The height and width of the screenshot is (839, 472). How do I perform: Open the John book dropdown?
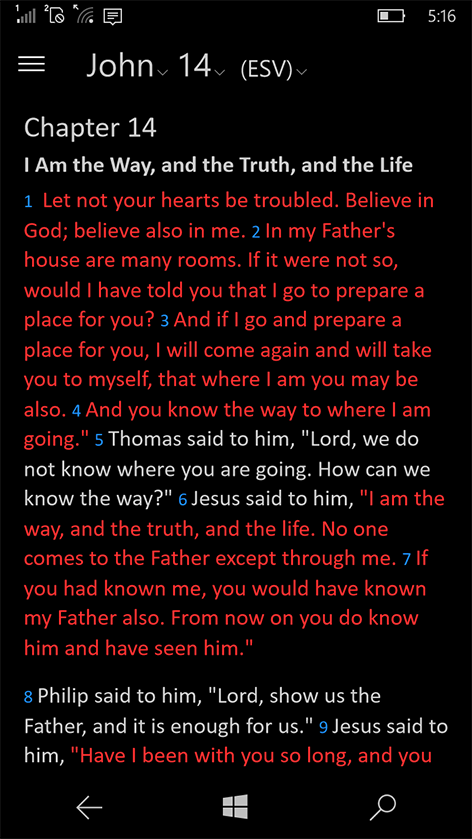127,67
